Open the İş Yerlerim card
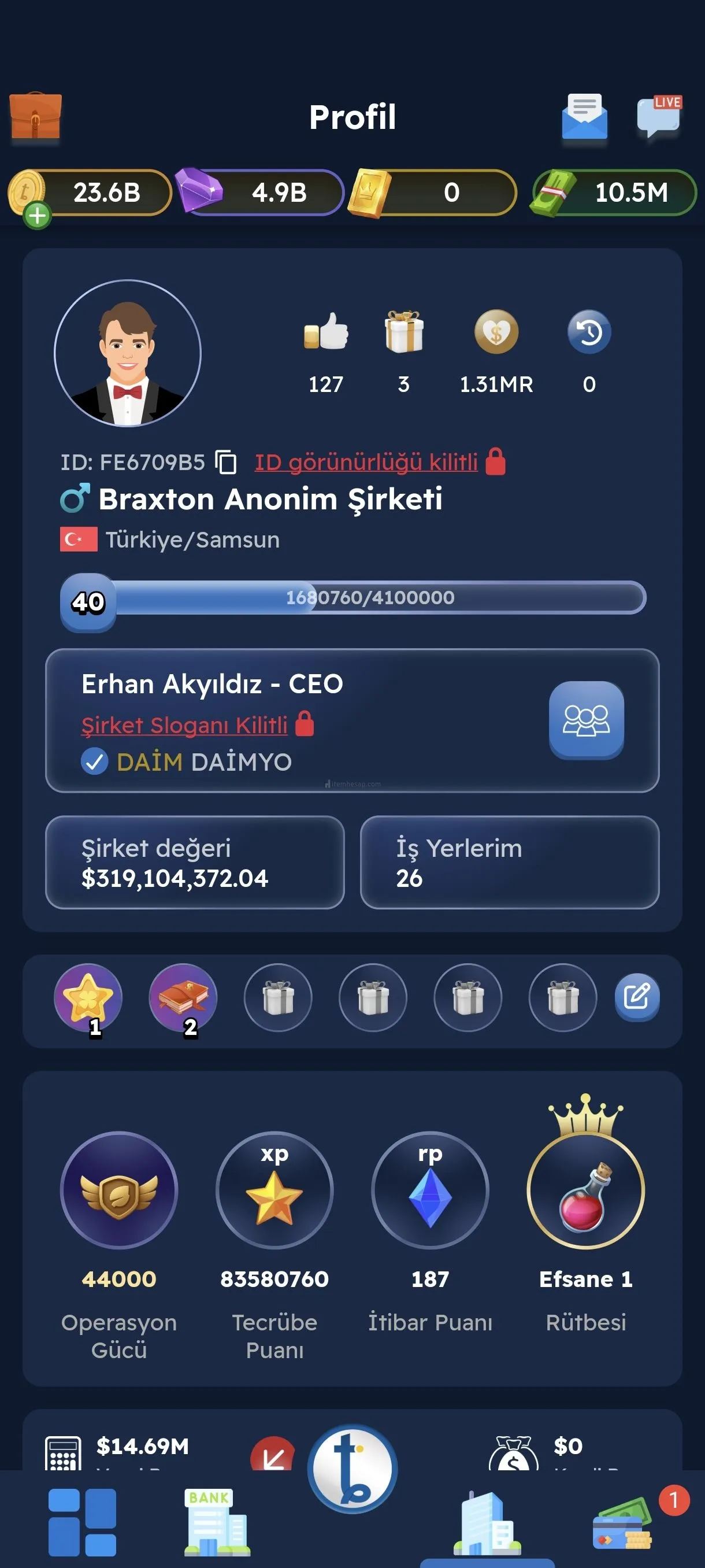 [x=509, y=862]
